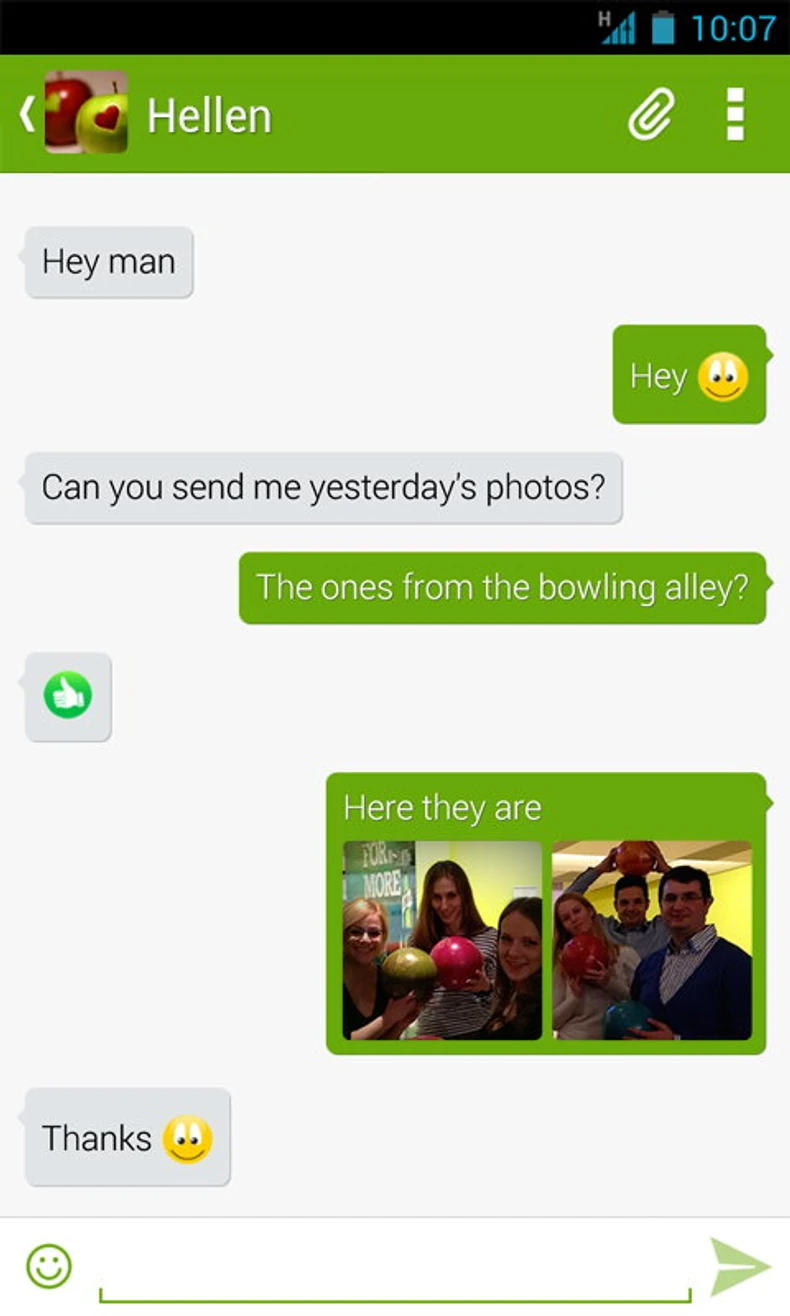790x1316 pixels.
Task: Open the overflow menu
Action: tap(735, 114)
